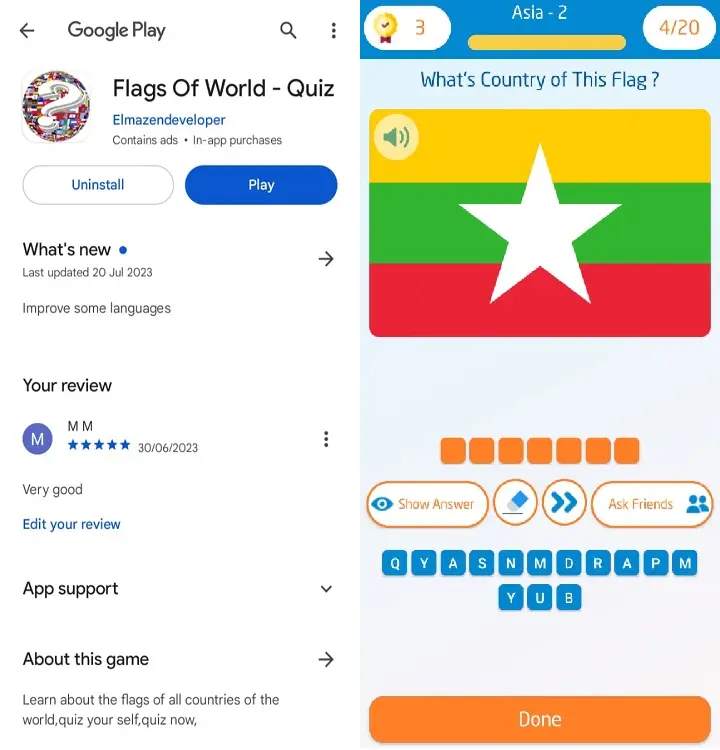Screen dimensions: 720x750
Task: Open the Elmazendeveloper developer page
Action: click(169, 120)
